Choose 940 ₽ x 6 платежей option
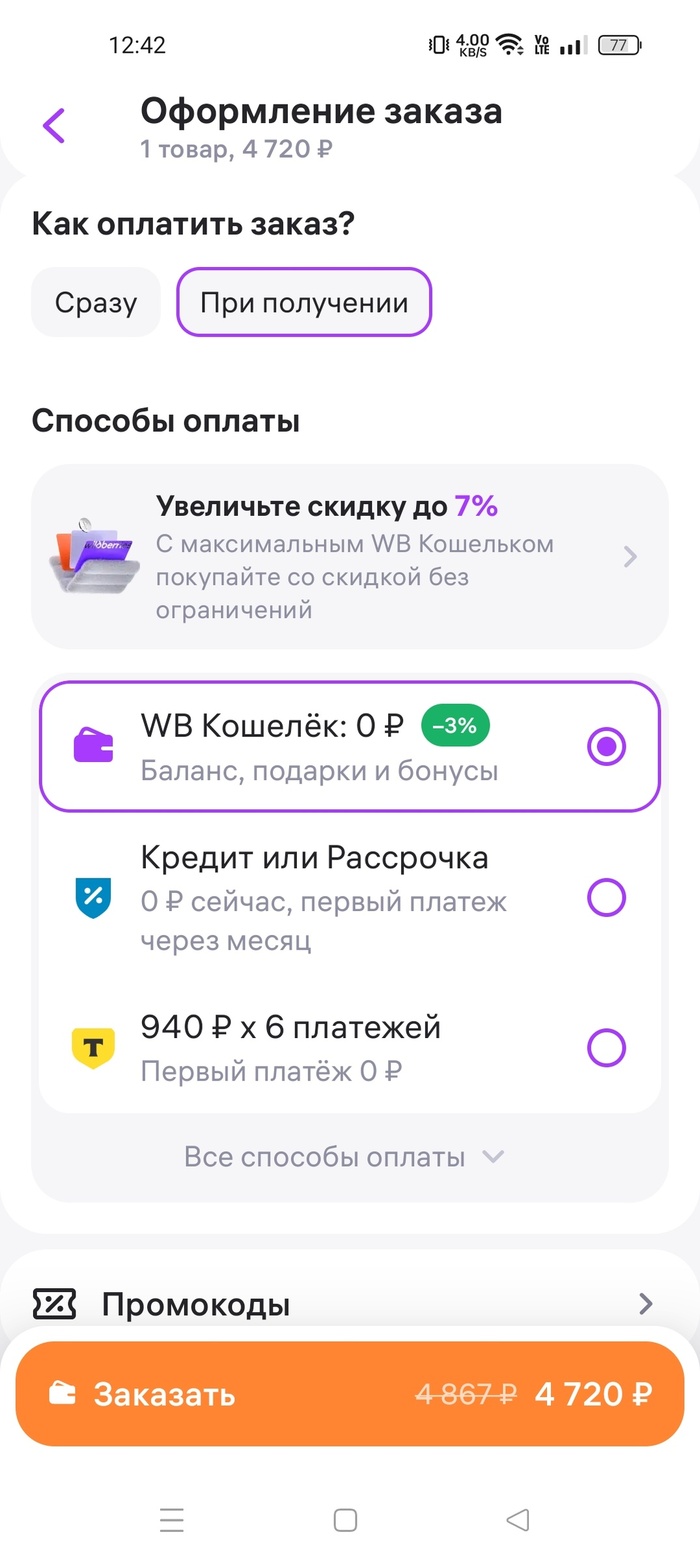The width and height of the screenshot is (700, 1563). 350,1048
